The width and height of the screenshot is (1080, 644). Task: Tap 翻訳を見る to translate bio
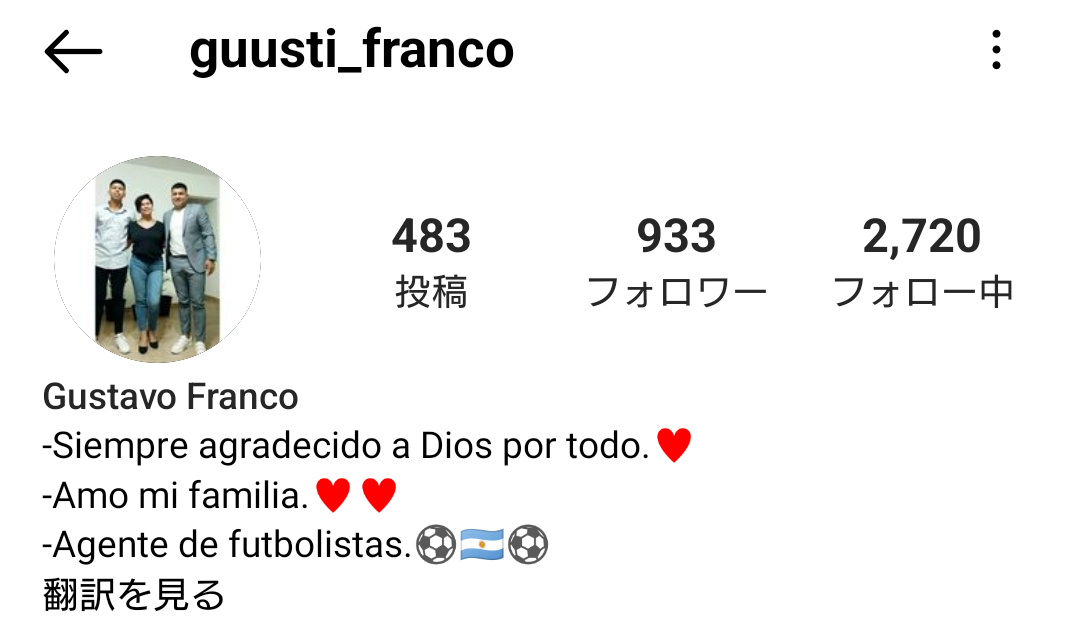134,595
